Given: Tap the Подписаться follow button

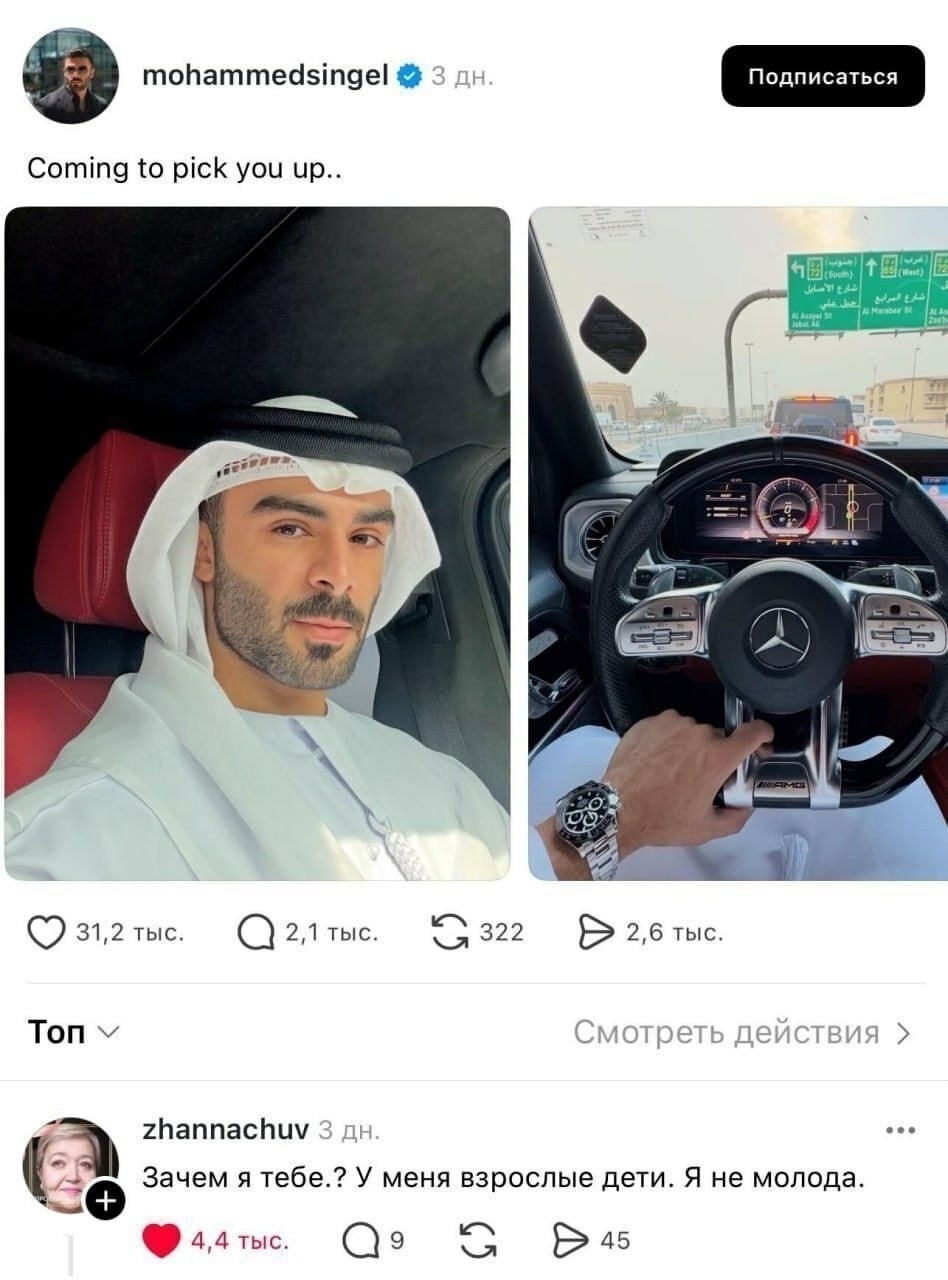Looking at the screenshot, I should pyautogui.click(x=822, y=76).
